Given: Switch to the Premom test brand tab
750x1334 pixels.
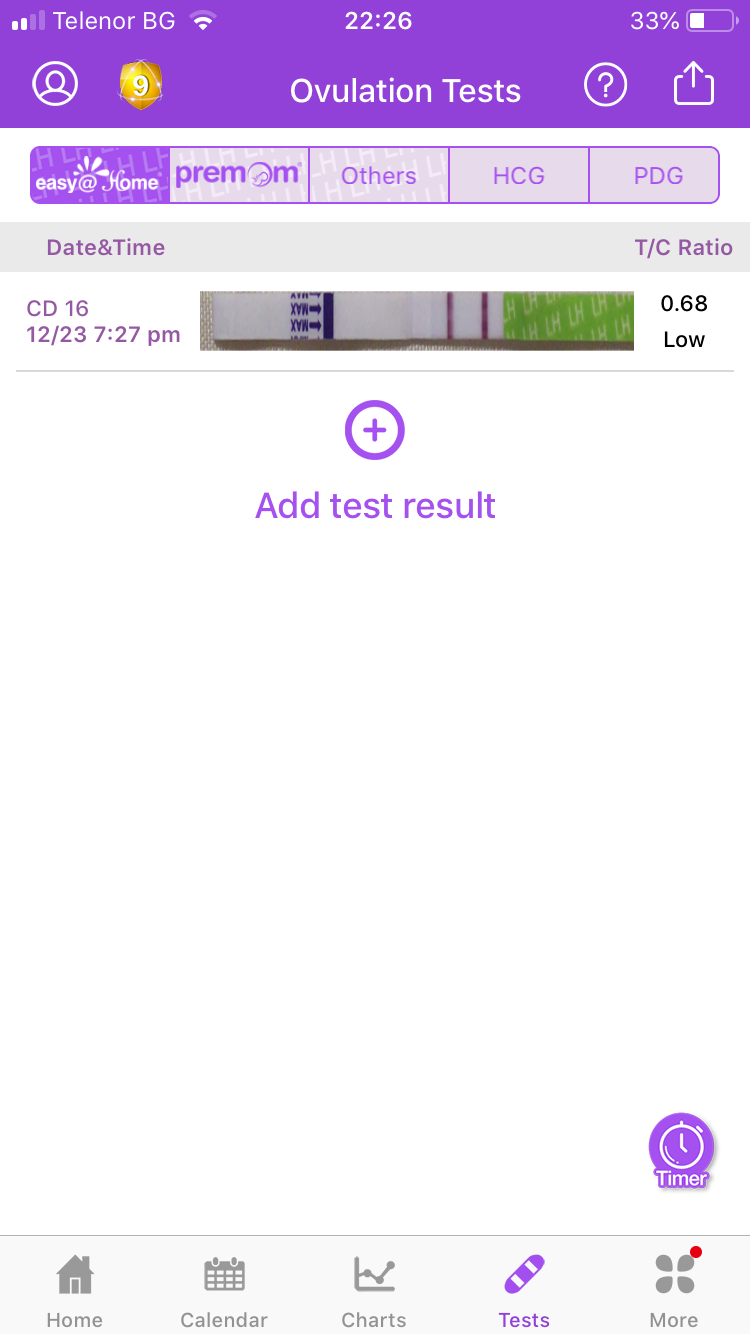Looking at the screenshot, I should pos(239,175).
